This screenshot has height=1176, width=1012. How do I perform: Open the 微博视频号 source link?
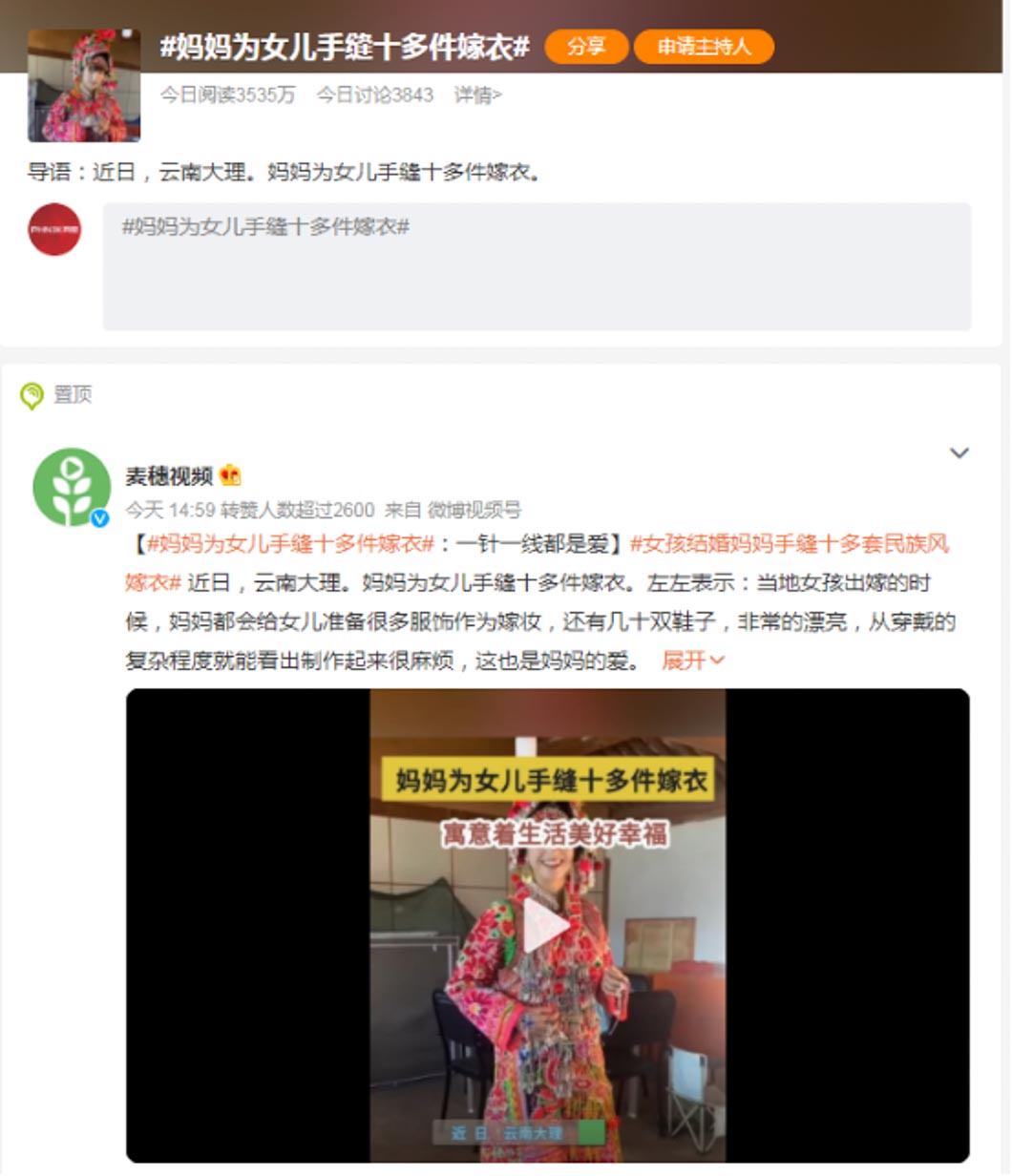point(474,510)
